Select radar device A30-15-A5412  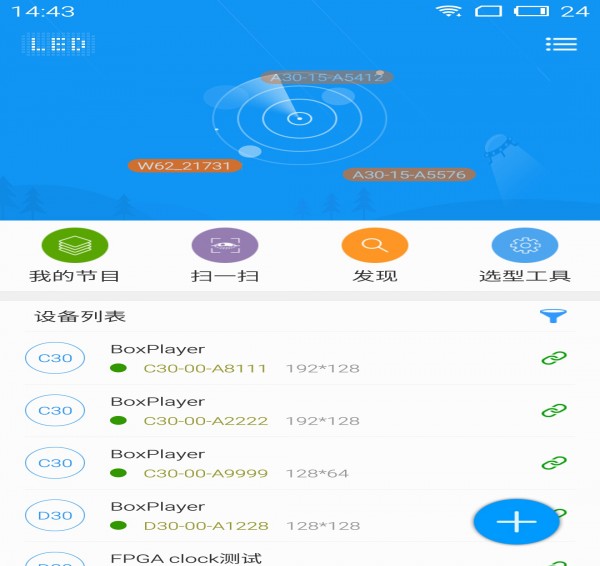click(328, 77)
